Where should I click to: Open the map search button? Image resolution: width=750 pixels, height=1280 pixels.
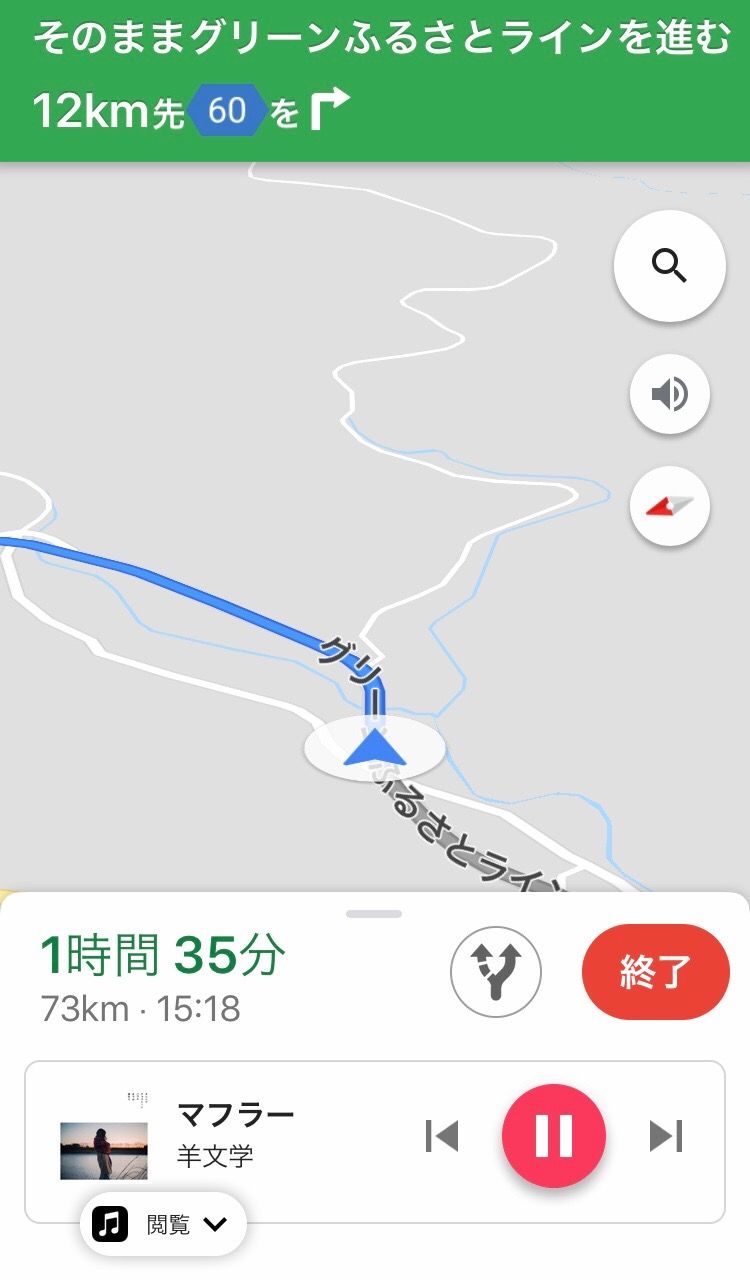669,266
